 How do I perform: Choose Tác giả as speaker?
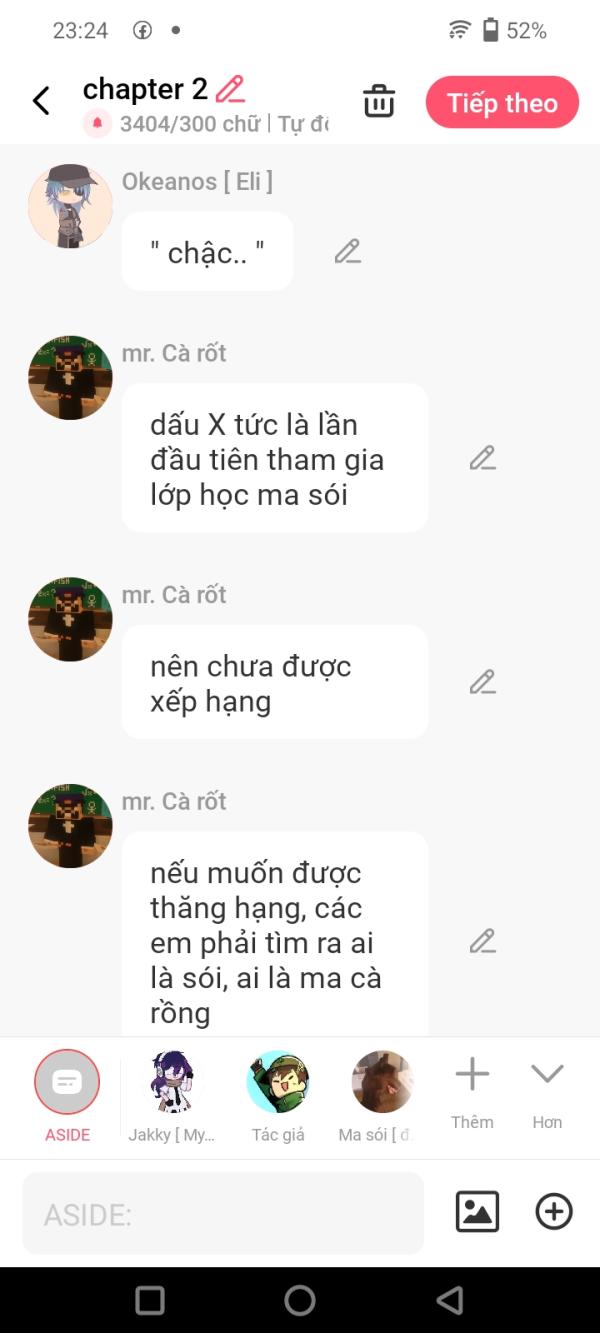tap(278, 1082)
